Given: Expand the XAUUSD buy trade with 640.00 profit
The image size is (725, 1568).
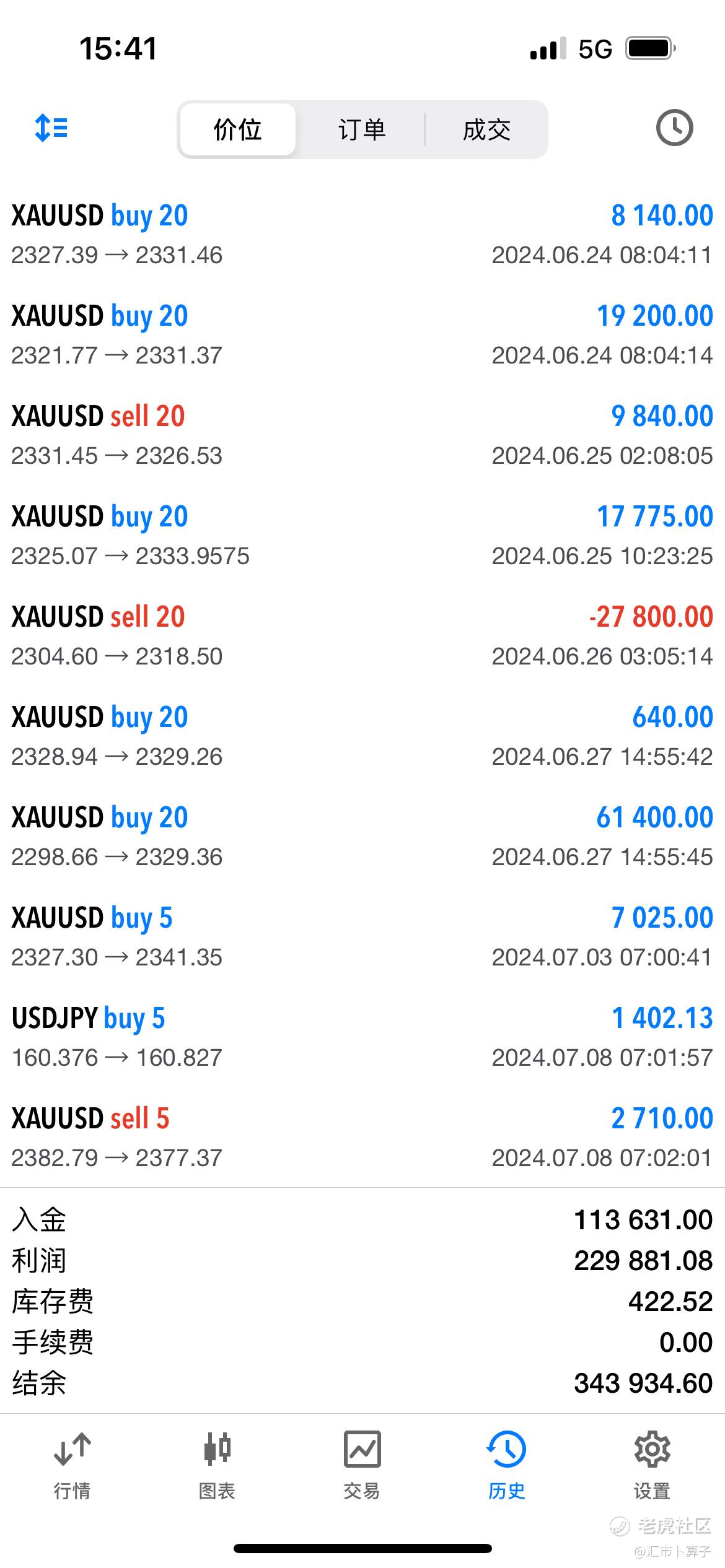Looking at the screenshot, I should coord(362,736).
